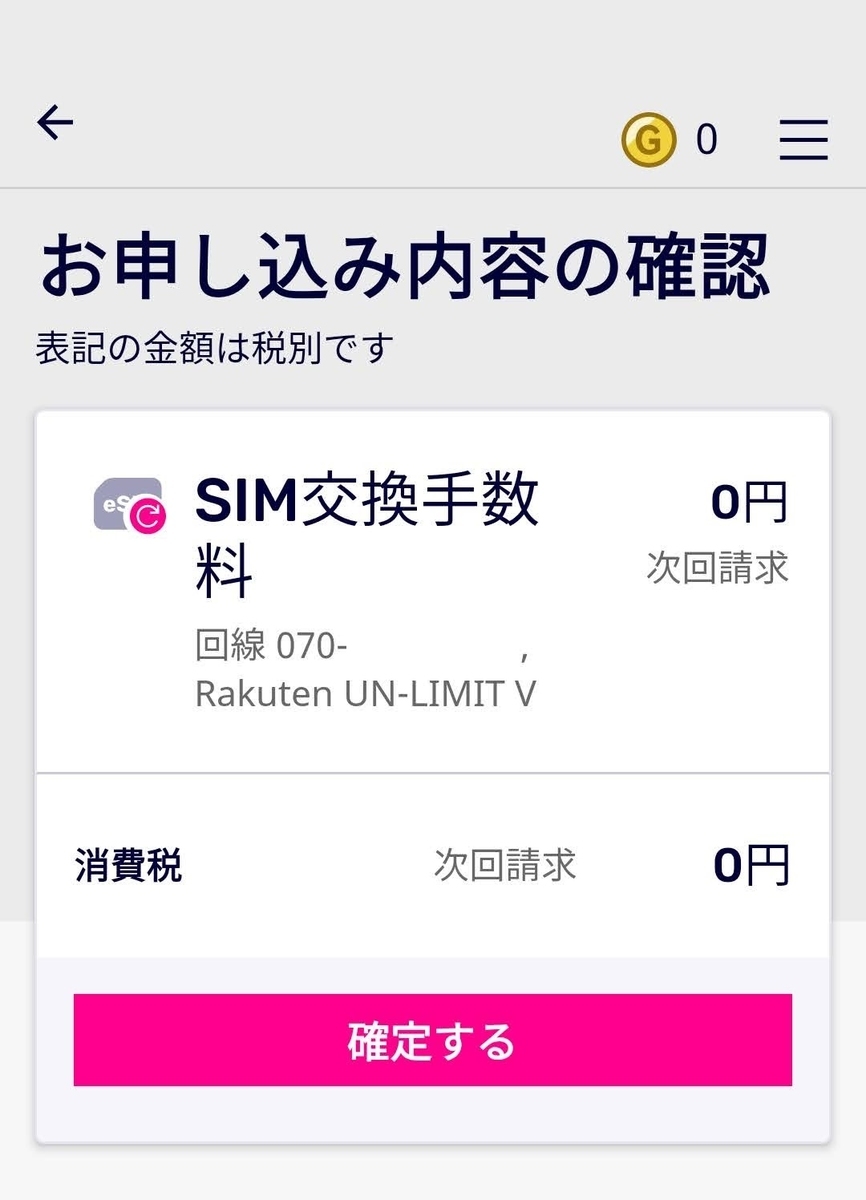Confirm with the 確定する button
The width and height of the screenshot is (866, 1200).
pos(432,1040)
